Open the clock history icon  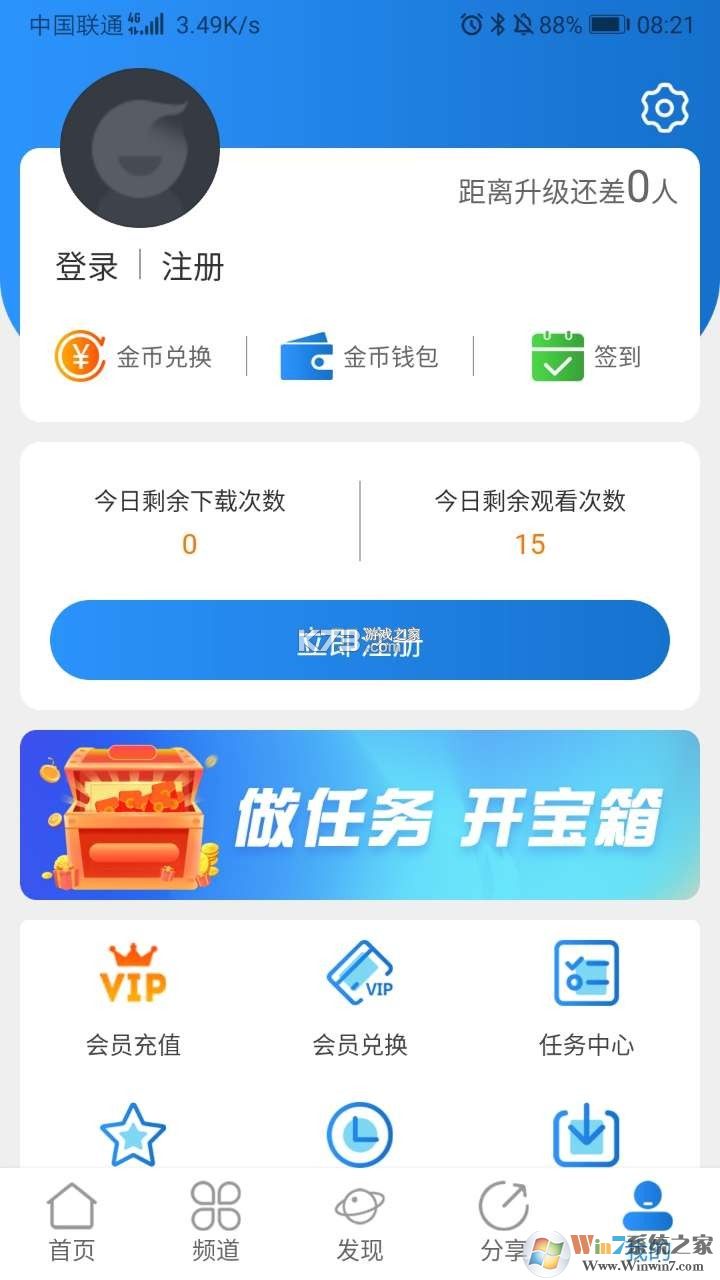pos(360,1133)
